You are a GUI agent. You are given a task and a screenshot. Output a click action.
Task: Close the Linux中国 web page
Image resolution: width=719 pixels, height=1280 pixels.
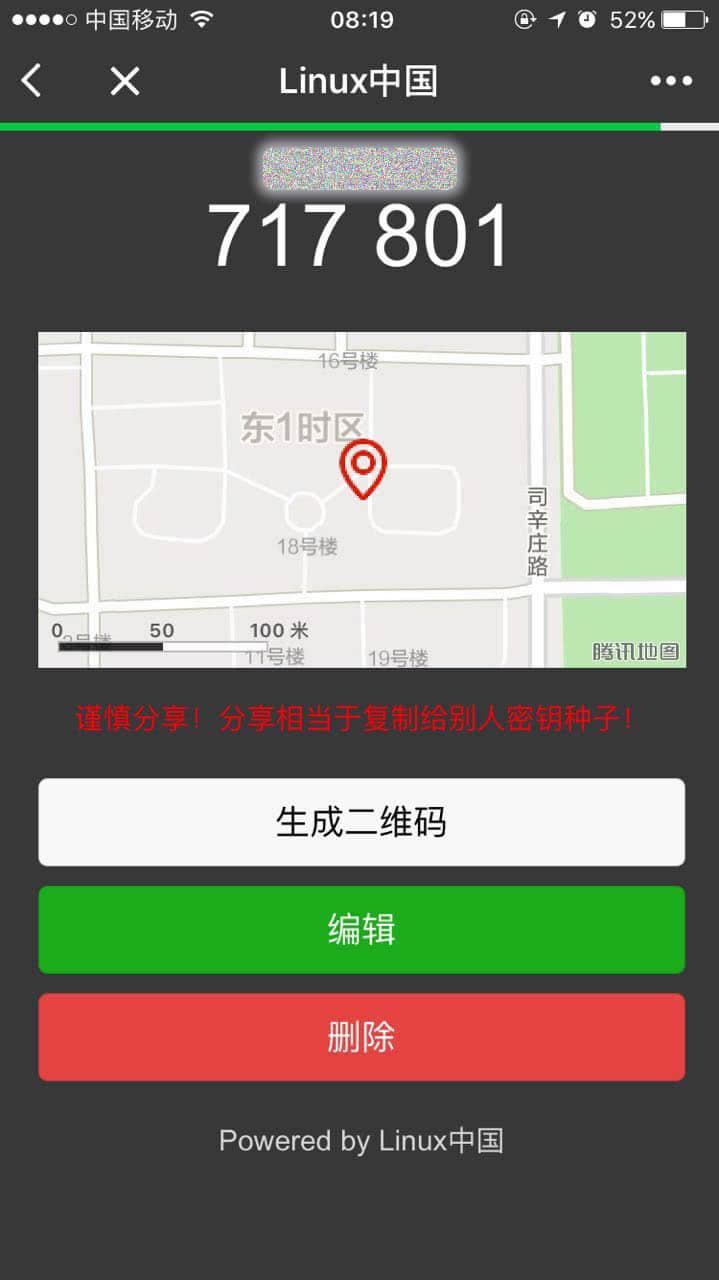point(125,81)
